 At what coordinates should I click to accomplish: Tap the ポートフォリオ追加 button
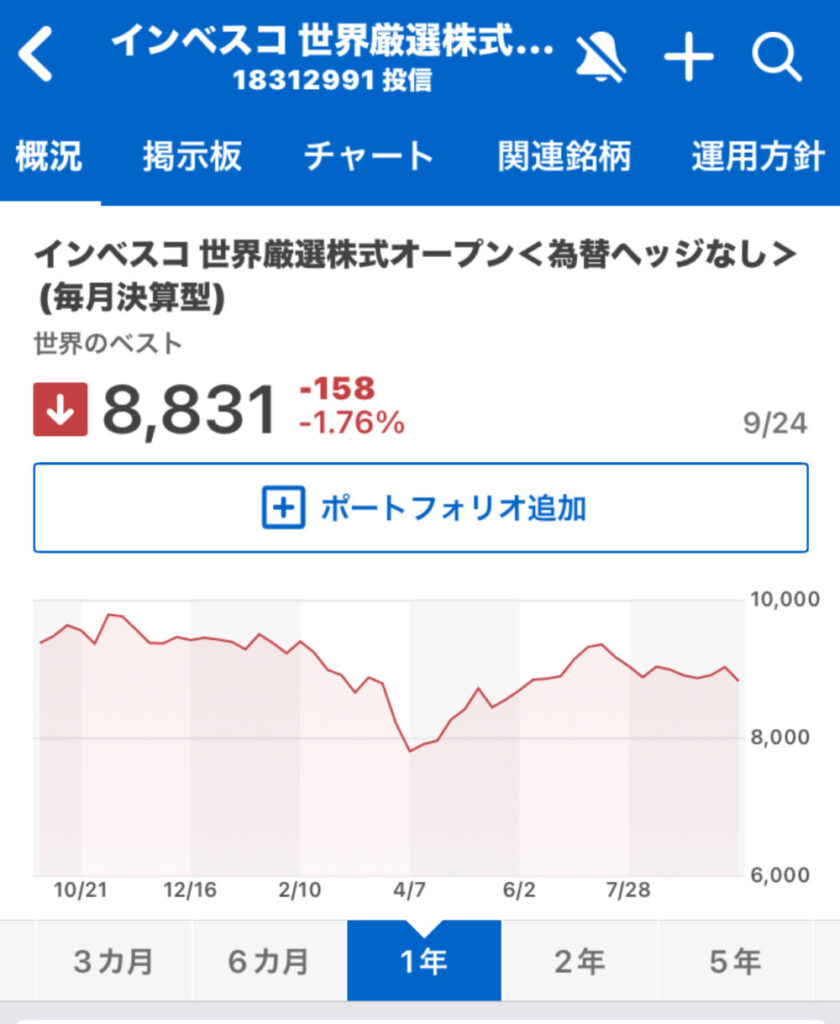pyautogui.click(x=420, y=508)
